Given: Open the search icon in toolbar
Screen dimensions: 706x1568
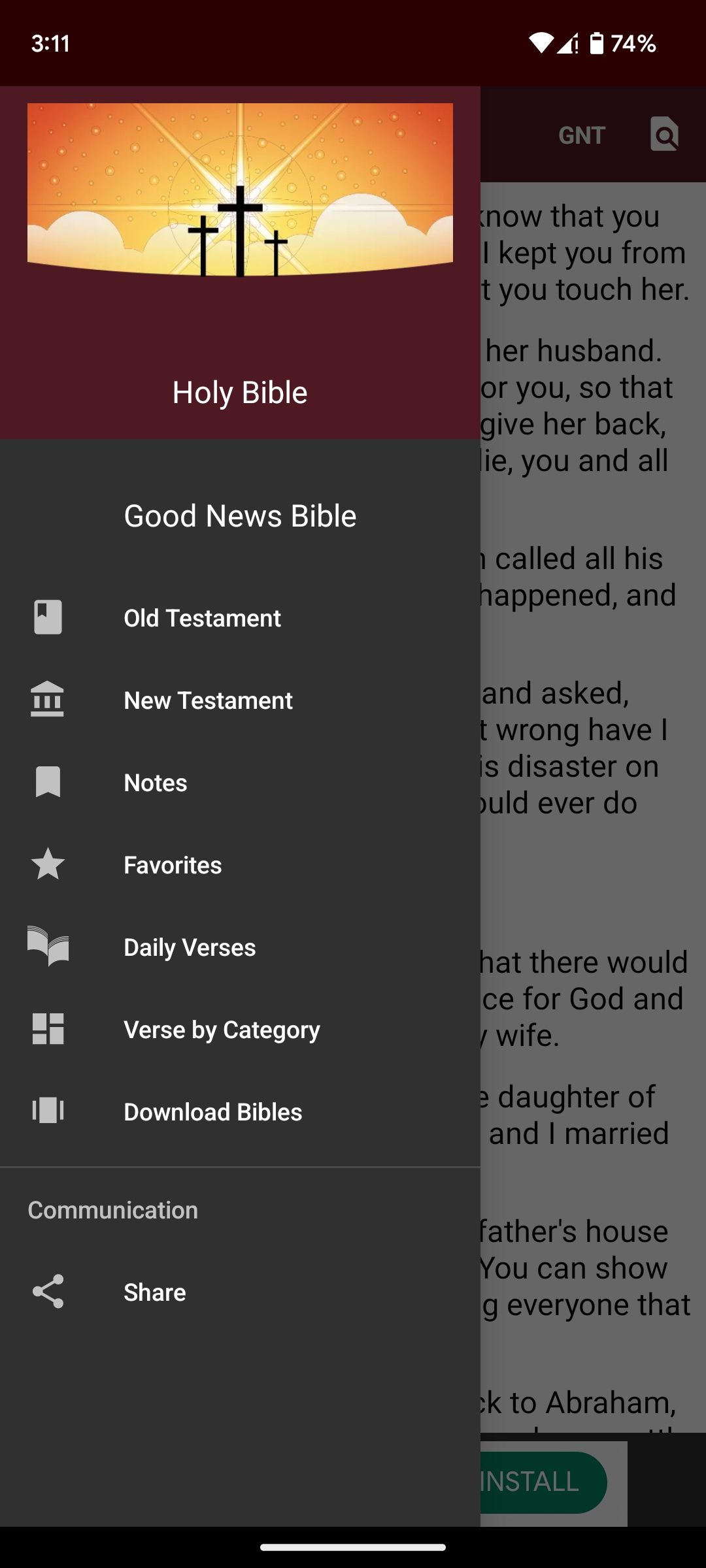Looking at the screenshot, I should [664, 135].
